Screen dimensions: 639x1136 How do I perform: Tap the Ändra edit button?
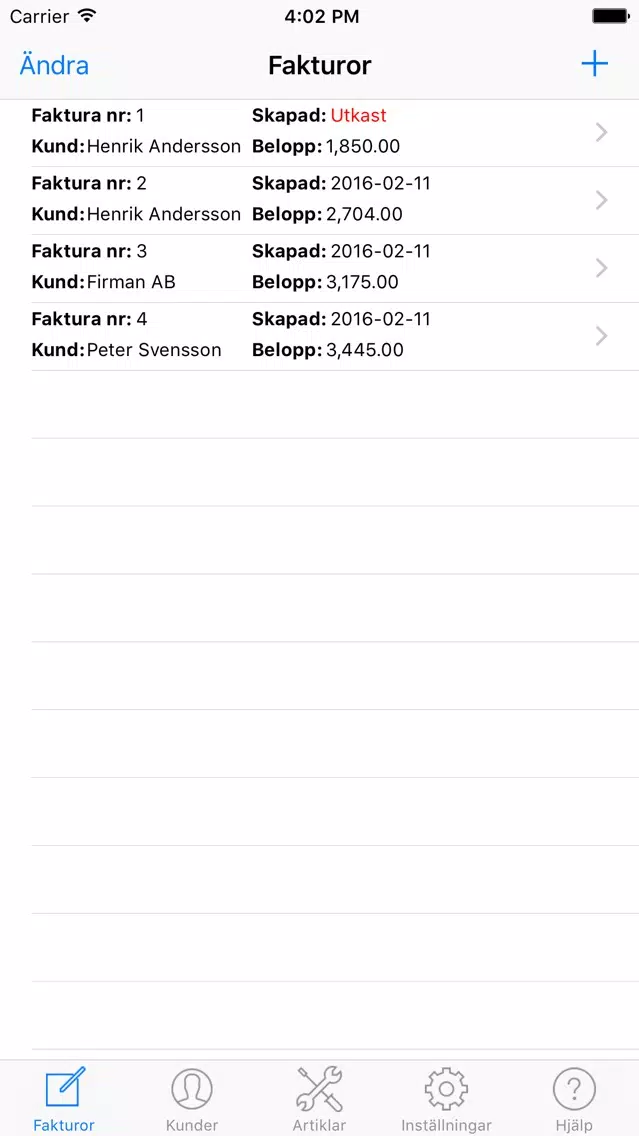pos(54,65)
